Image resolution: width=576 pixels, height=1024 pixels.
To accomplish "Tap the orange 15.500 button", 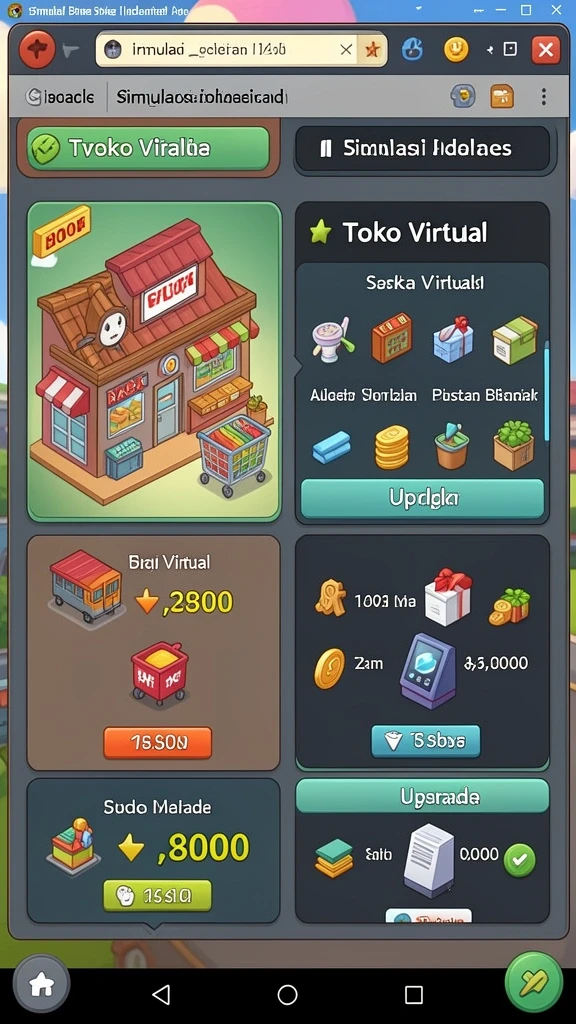I will pos(157,743).
